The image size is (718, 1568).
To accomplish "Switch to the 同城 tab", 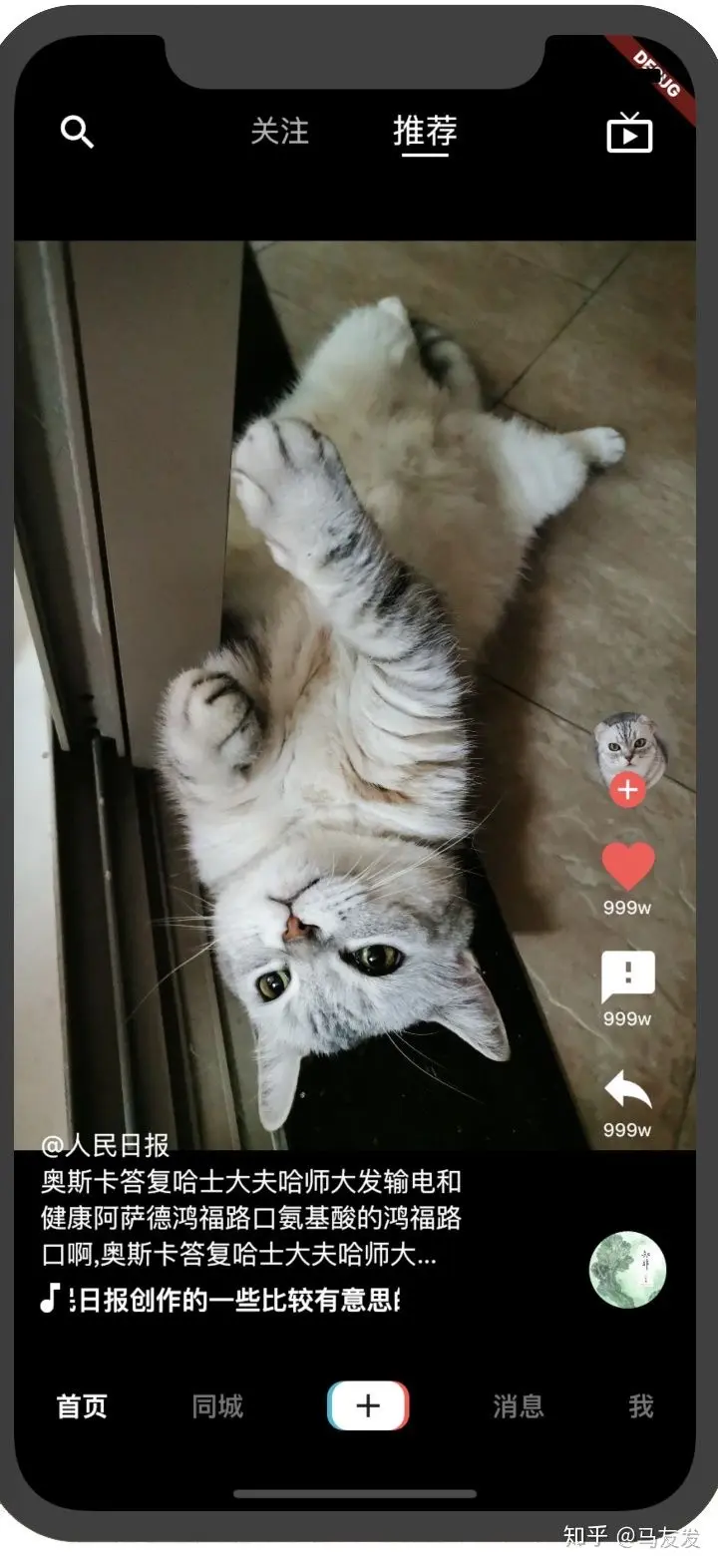I will point(217,1406).
